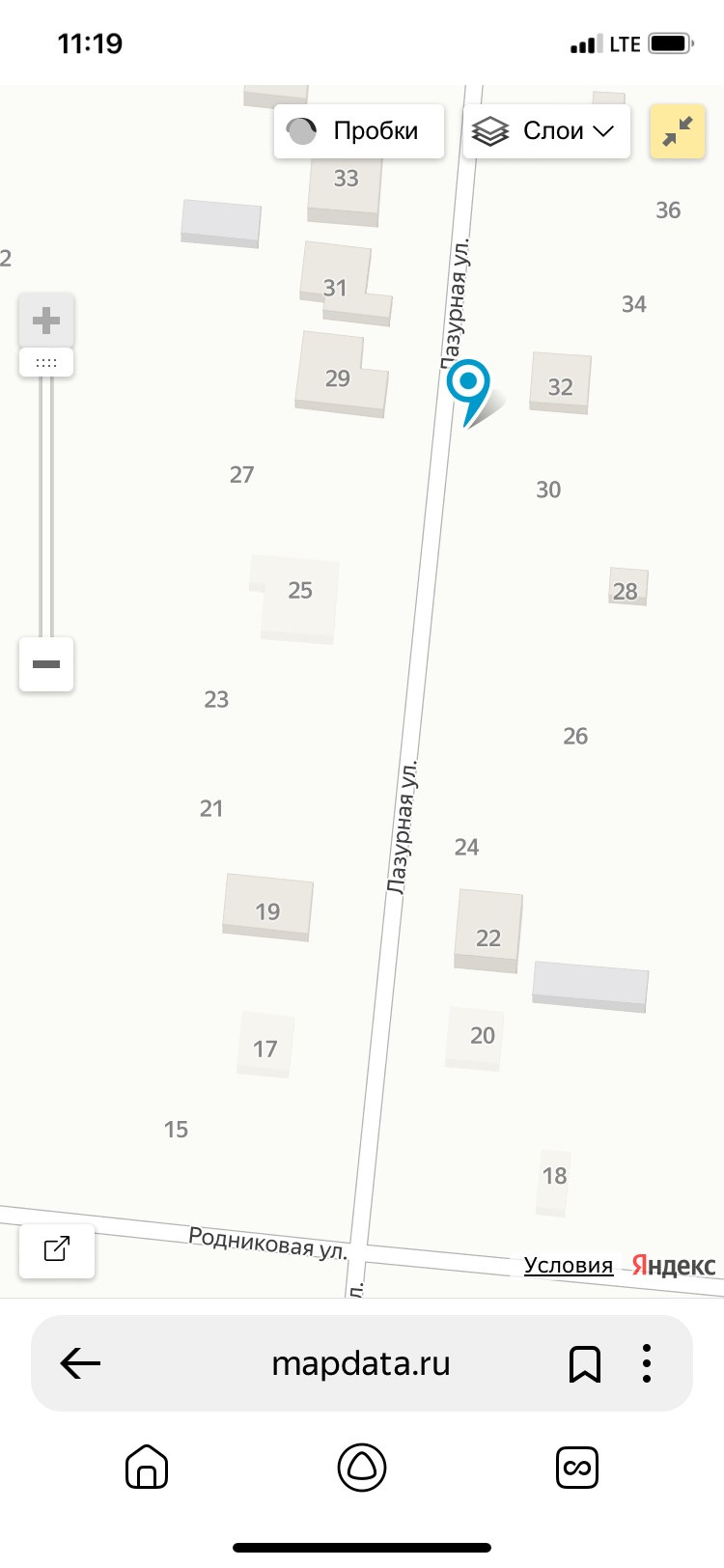Open the Alice assistant button
724x1568 pixels.
coord(362,1468)
